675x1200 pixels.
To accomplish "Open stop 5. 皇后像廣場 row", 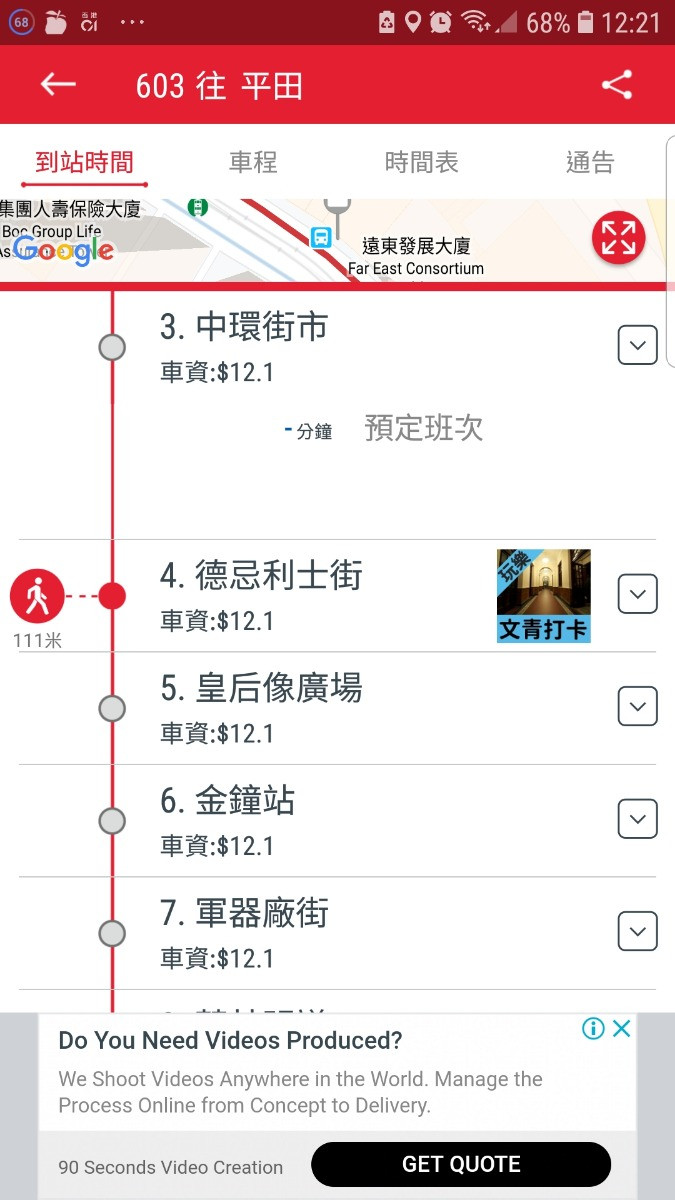I will point(261,707).
